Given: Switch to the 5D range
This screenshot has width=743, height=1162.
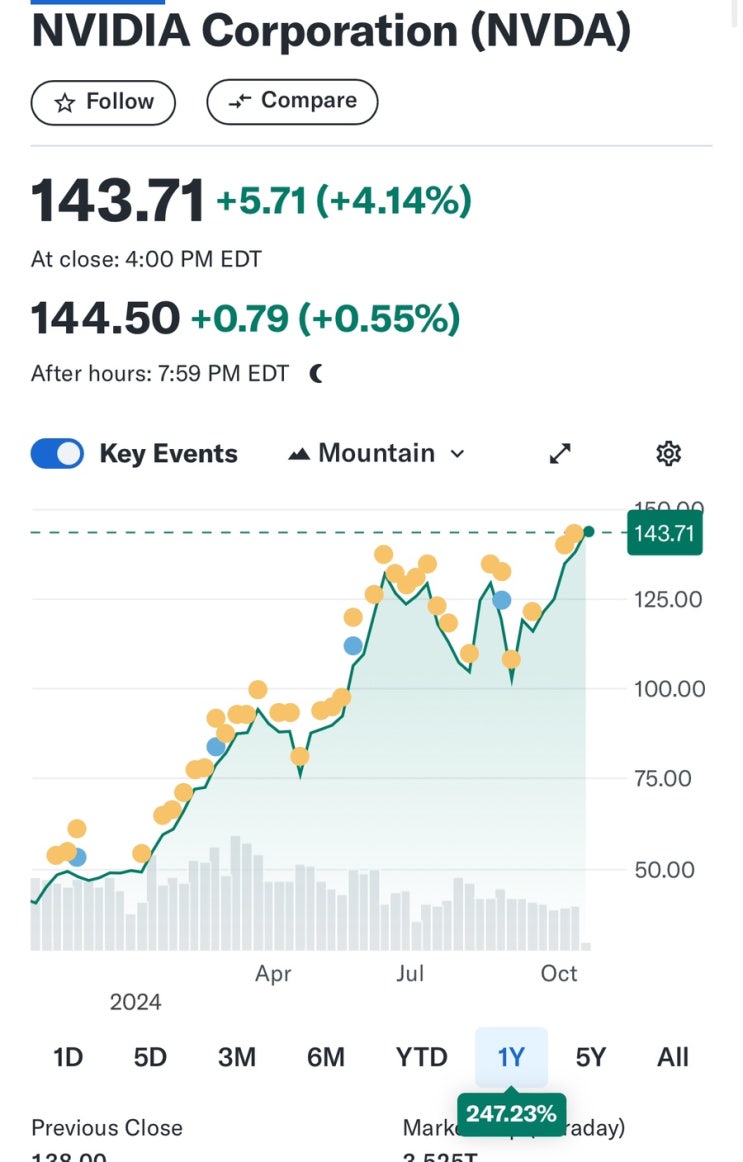Looking at the screenshot, I should (x=150, y=1057).
